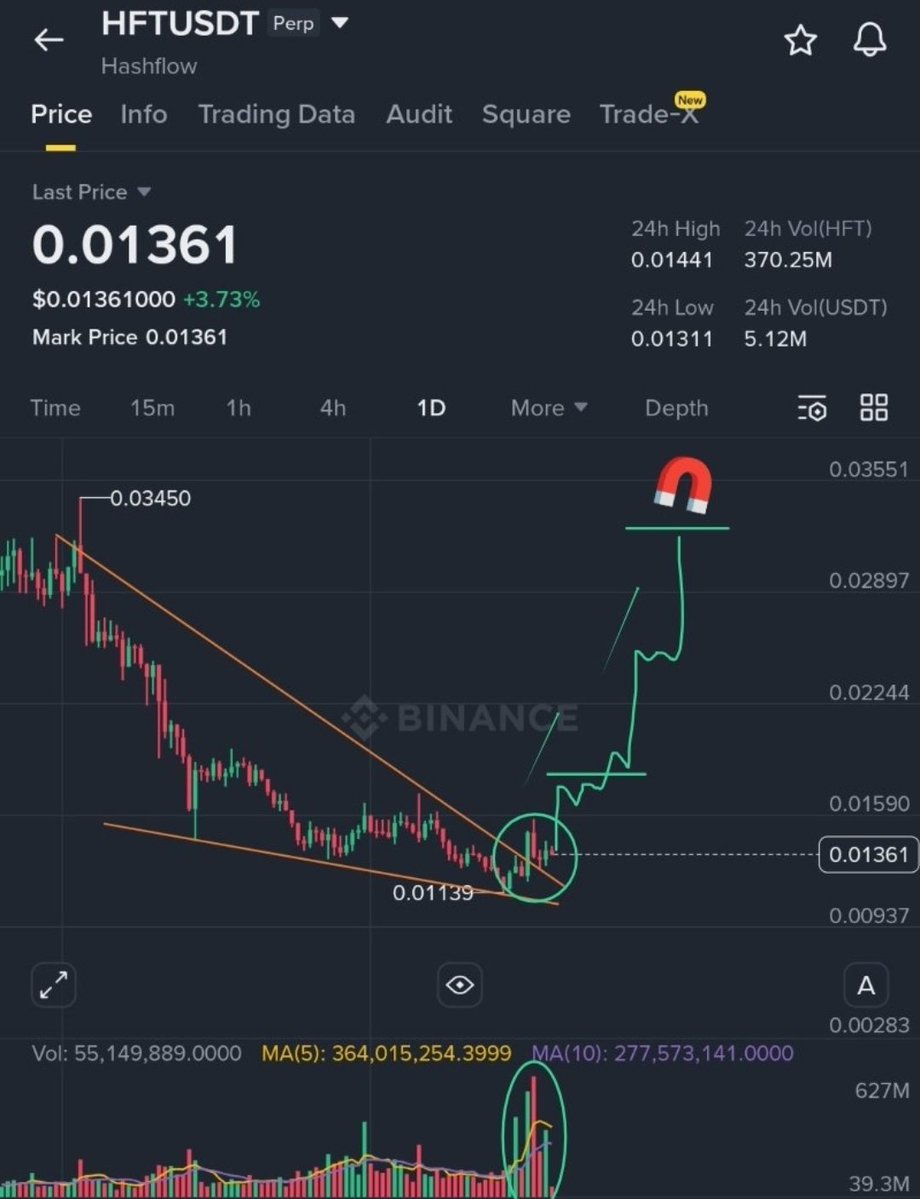Viewport: 920px width, 1199px height.
Task: Set a price alert with the bell
Action: pos(869,40)
